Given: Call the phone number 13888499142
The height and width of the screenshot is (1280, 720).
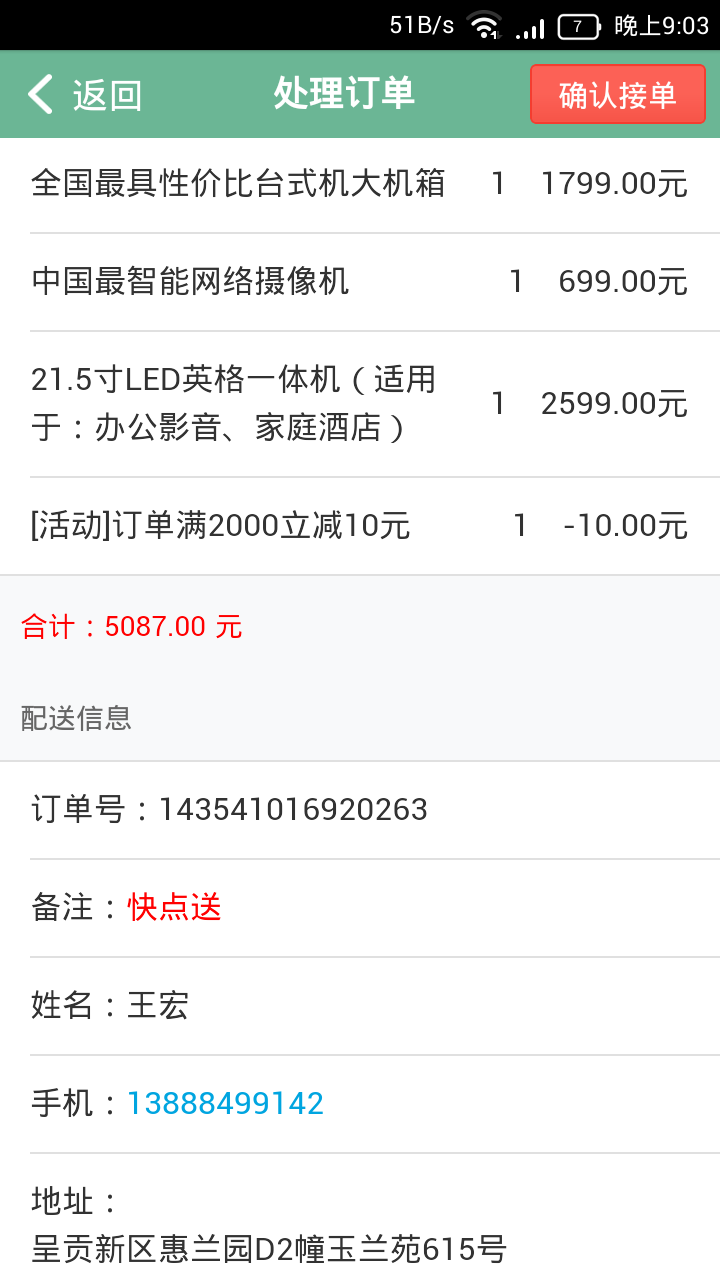Looking at the screenshot, I should pyautogui.click(x=224, y=1102).
